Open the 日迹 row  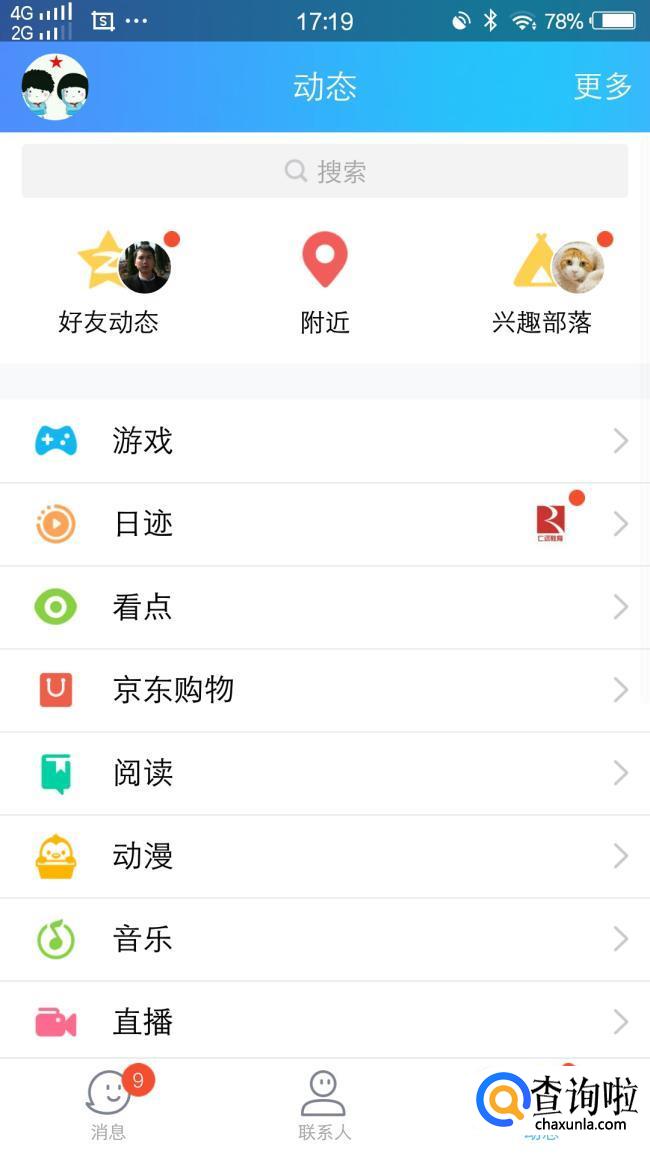coord(325,524)
